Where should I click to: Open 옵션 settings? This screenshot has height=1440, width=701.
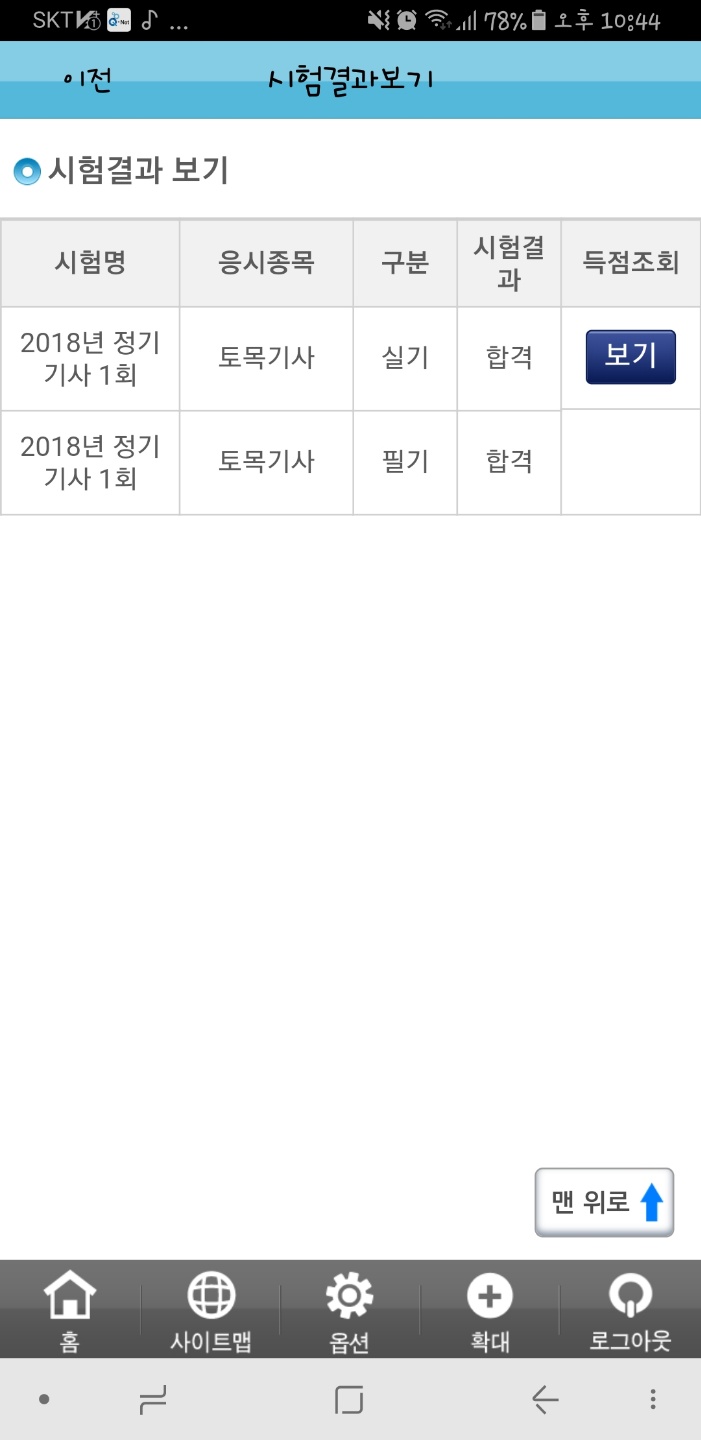pyautogui.click(x=349, y=1310)
